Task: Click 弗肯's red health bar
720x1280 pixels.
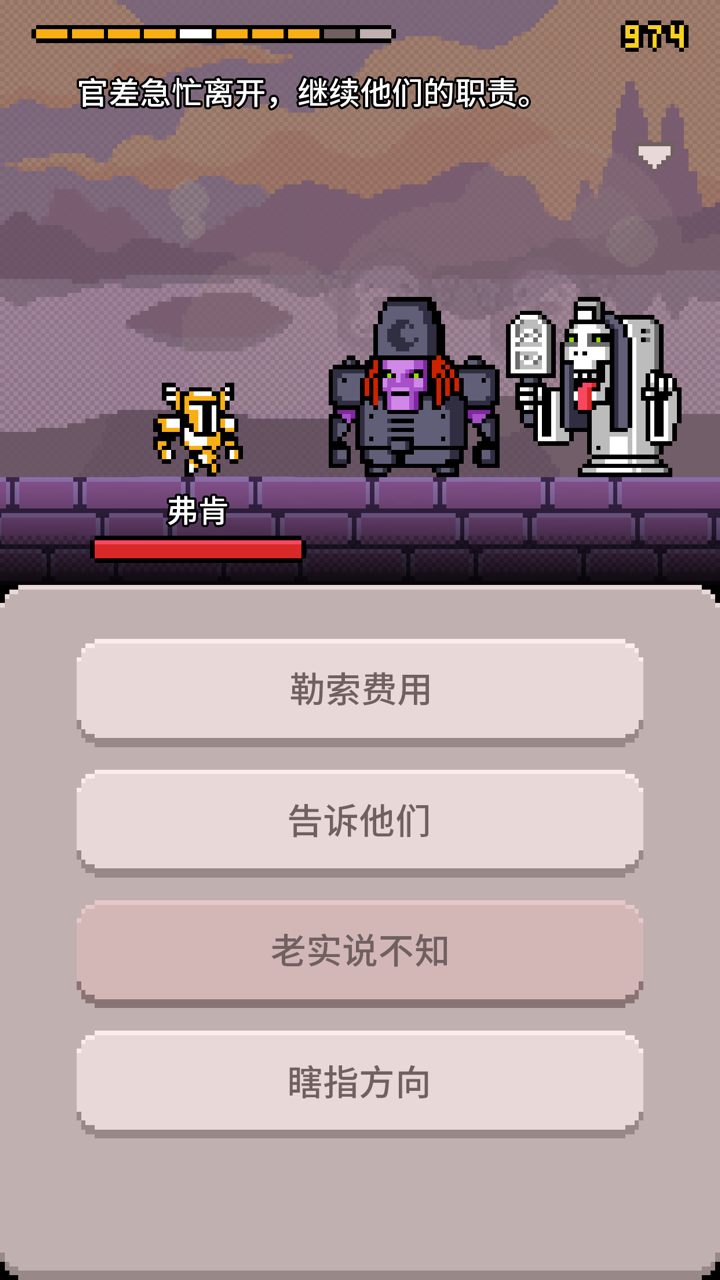Action: [x=197, y=547]
